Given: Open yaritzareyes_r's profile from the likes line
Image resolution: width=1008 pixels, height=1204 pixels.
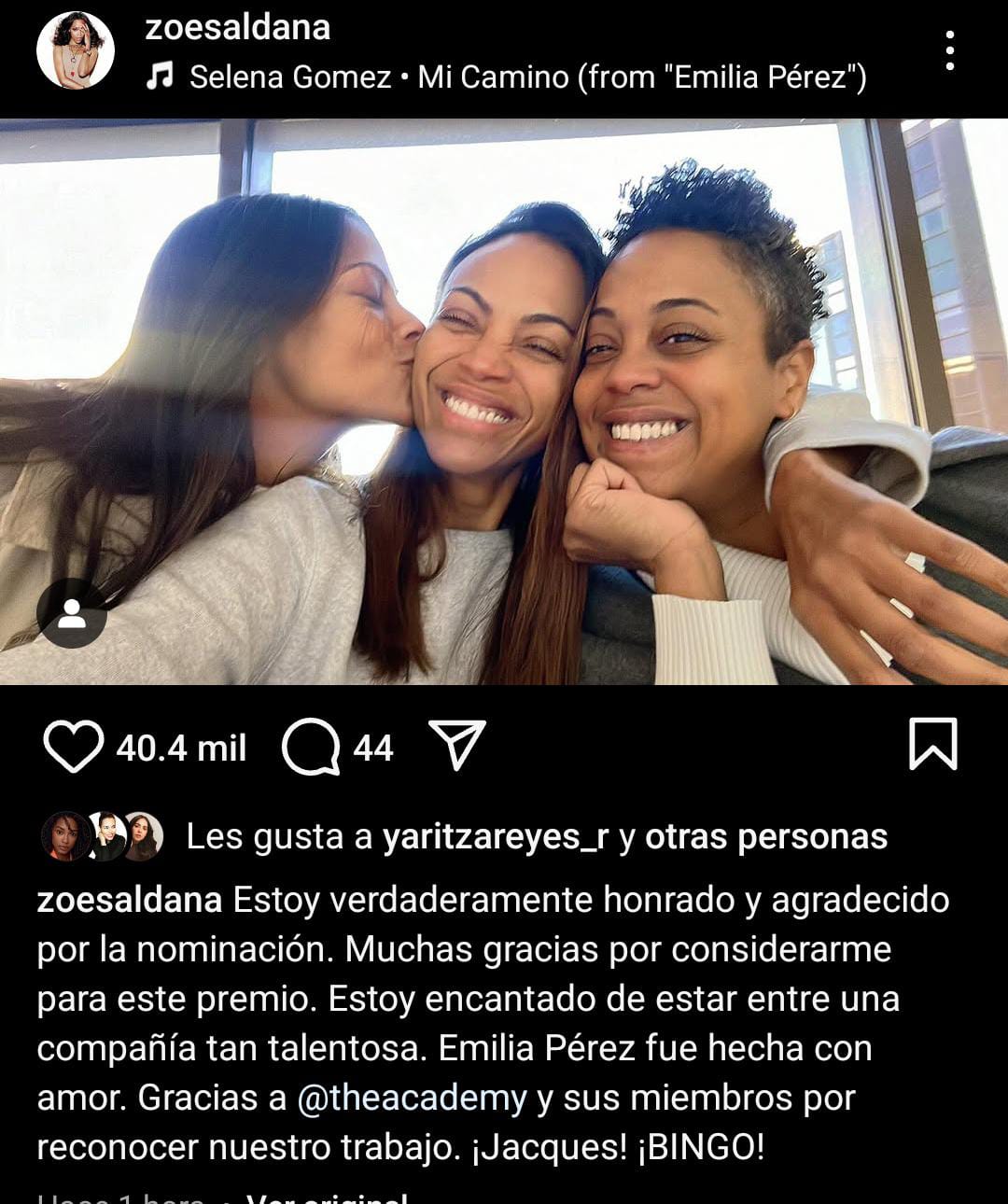Looking at the screenshot, I should [495, 837].
